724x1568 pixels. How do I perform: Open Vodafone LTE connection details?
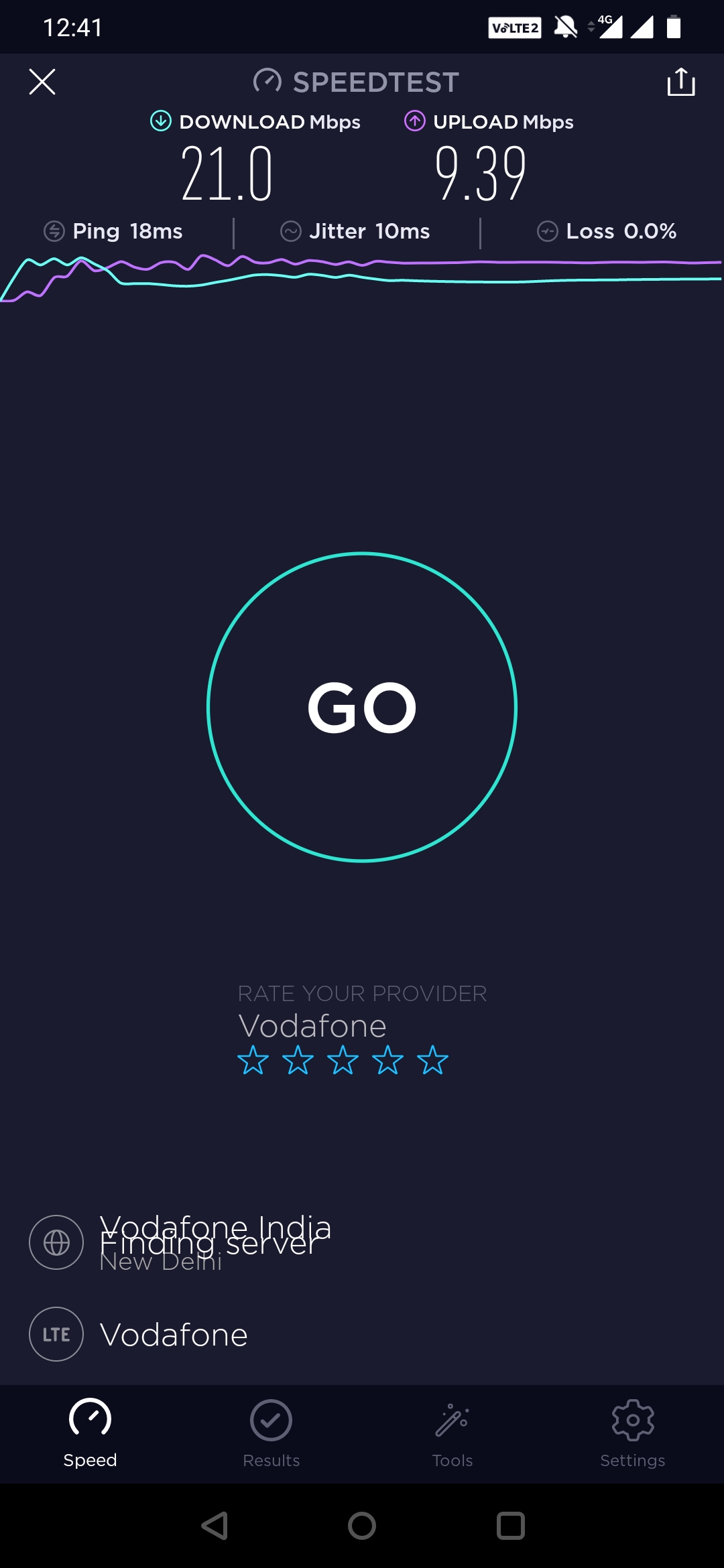pyautogui.click(x=173, y=1334)
